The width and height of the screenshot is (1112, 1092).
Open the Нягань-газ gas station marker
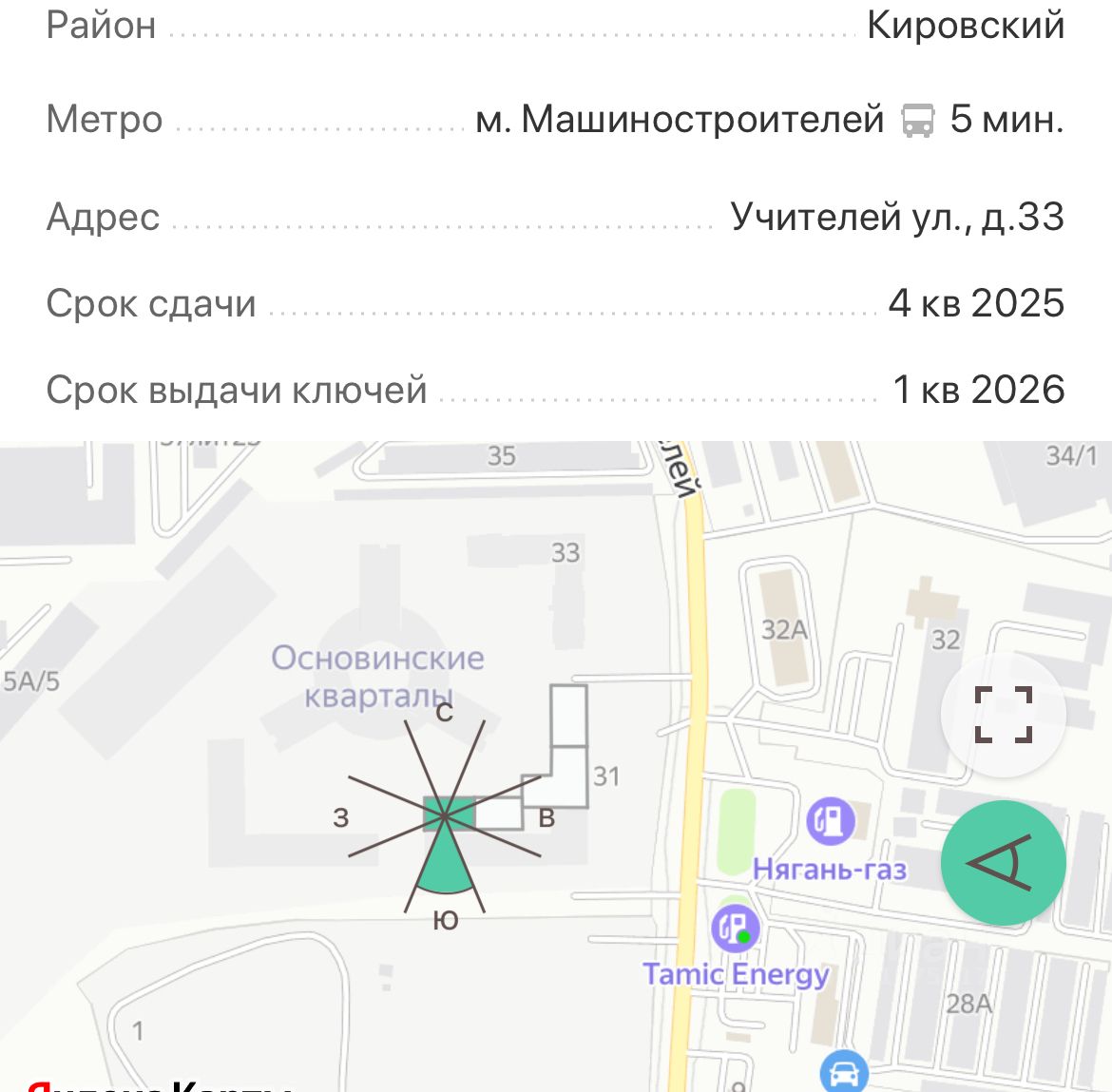(x=831, y=821)
